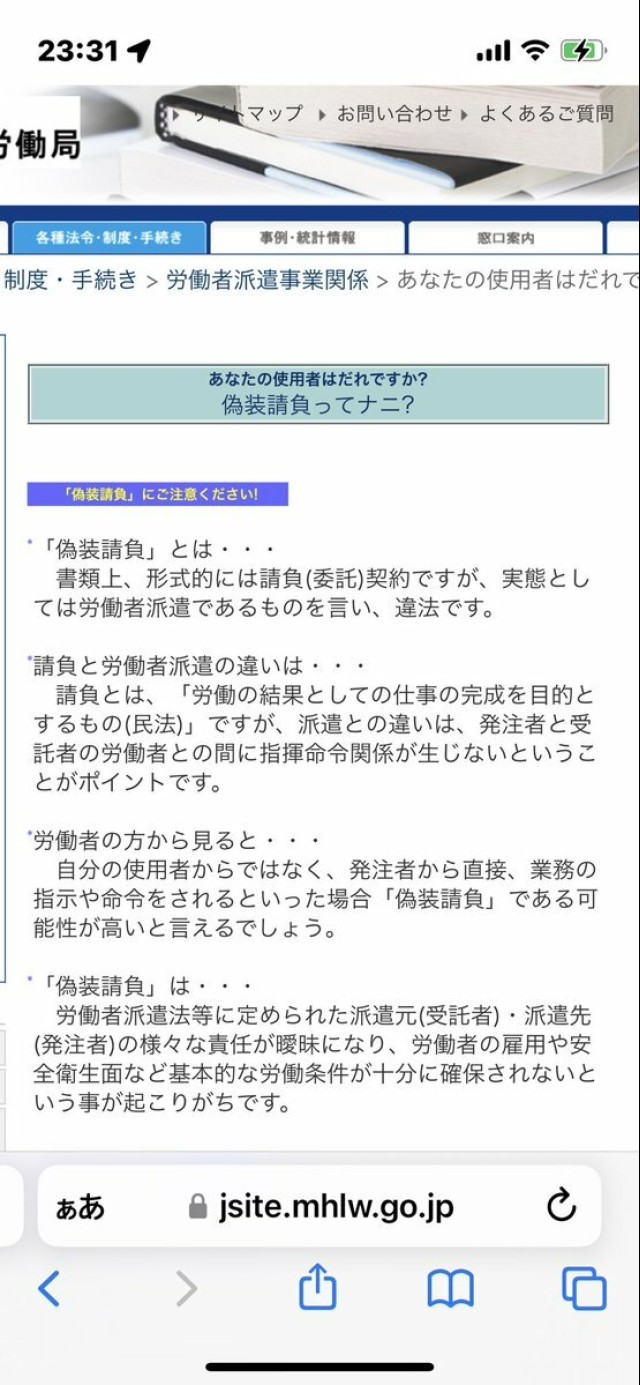Open the 労働者派遣事業関係 breadcrumb link
The height and width of the screenshot is (1385, 640).
tap(267, 280)
